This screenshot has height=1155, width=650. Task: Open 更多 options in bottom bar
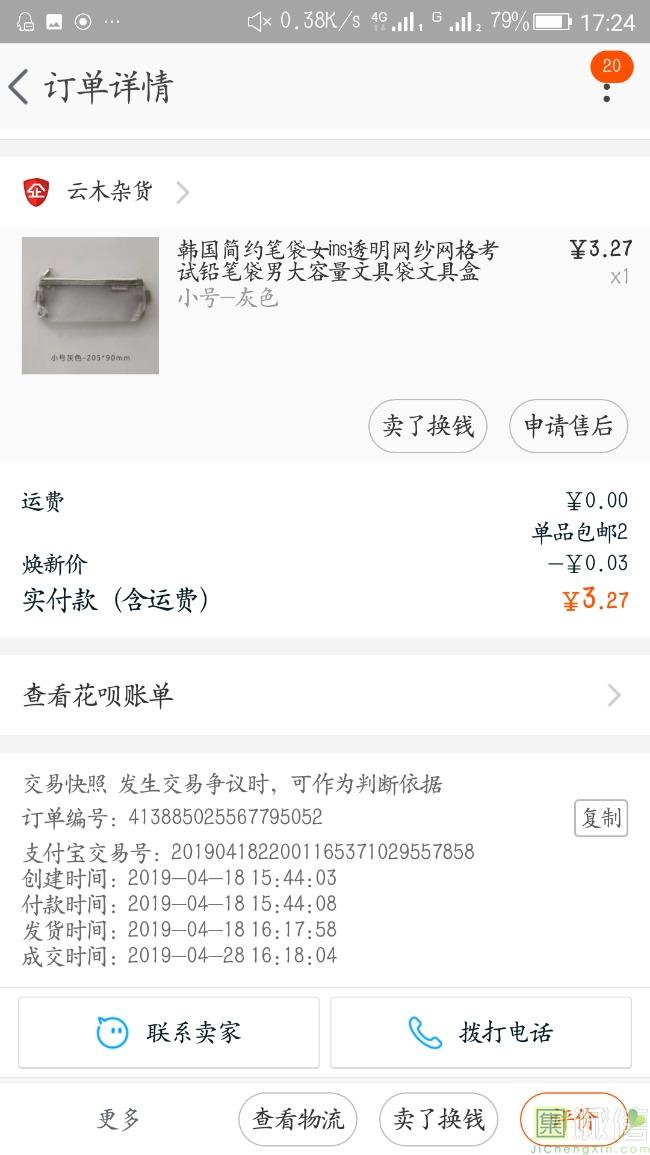[119, 1120]
